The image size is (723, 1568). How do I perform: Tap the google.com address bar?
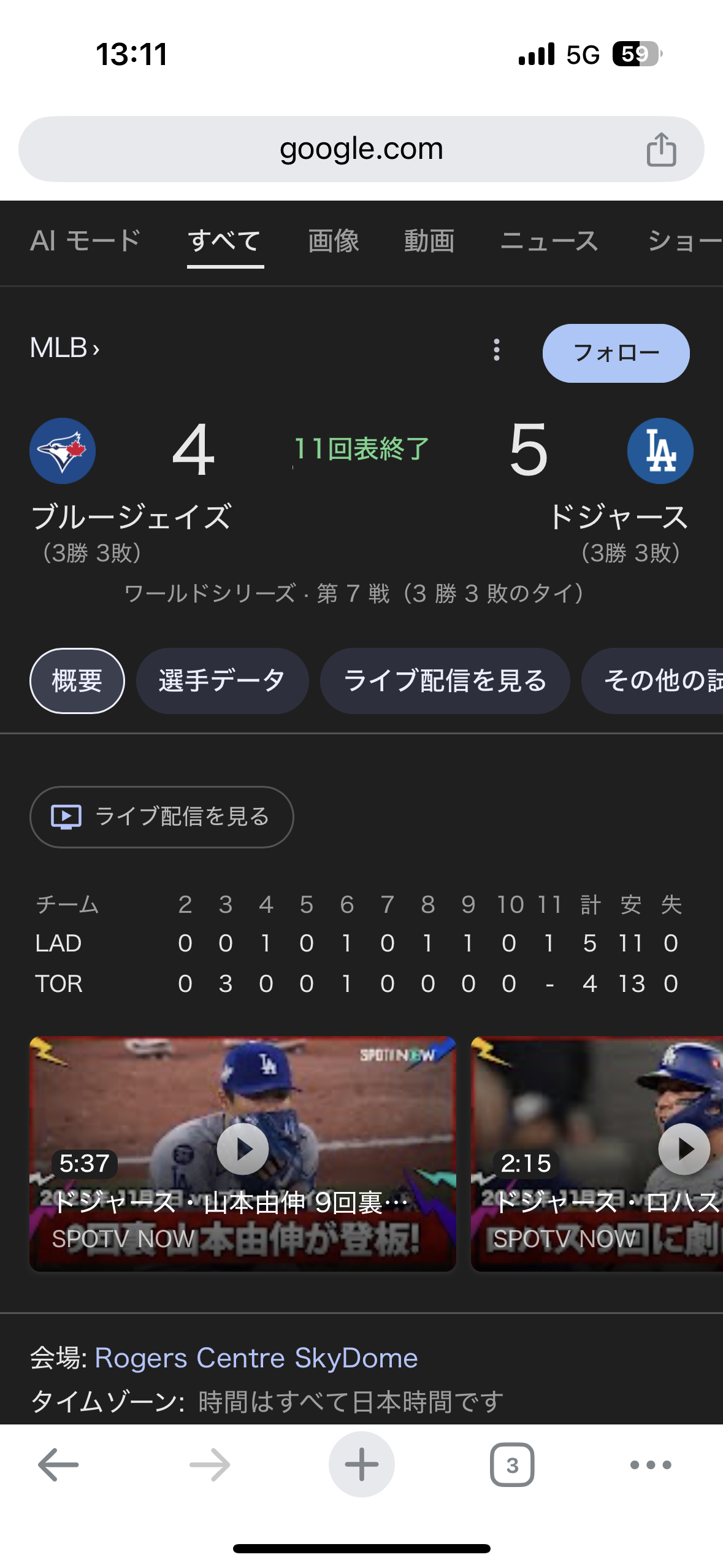click(361, 149)
